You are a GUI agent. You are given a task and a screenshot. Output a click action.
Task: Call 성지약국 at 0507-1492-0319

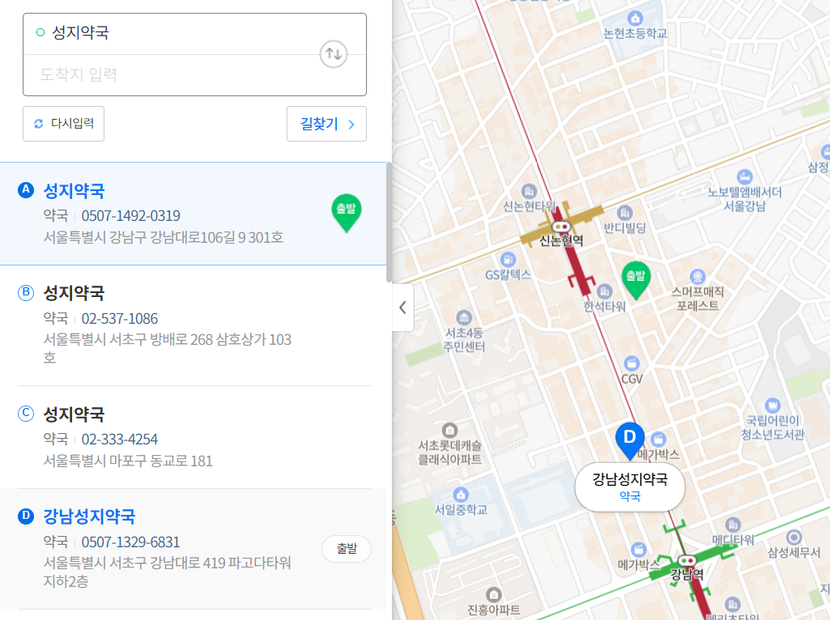pos(130,216)
